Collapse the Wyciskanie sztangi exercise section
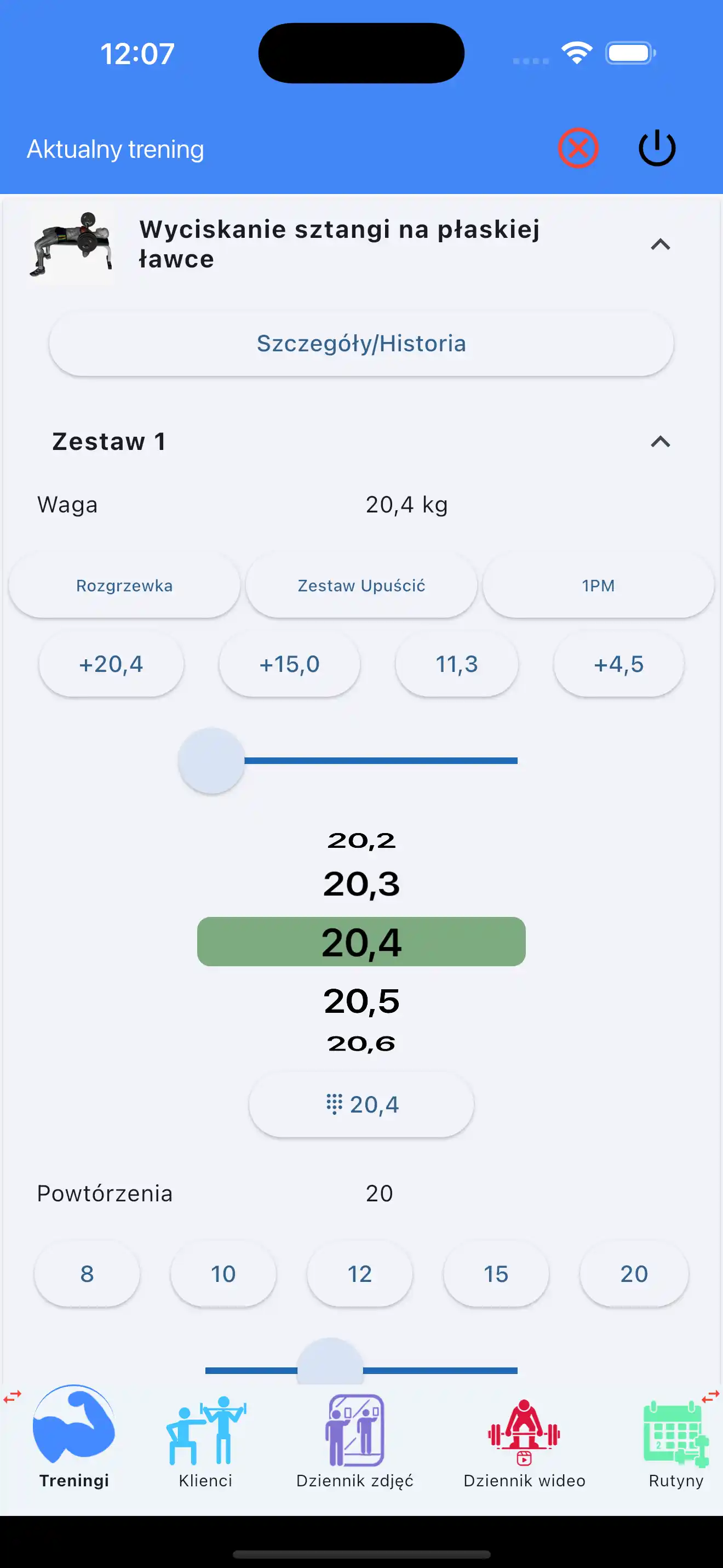723x1568 pixels. [661, 244]
